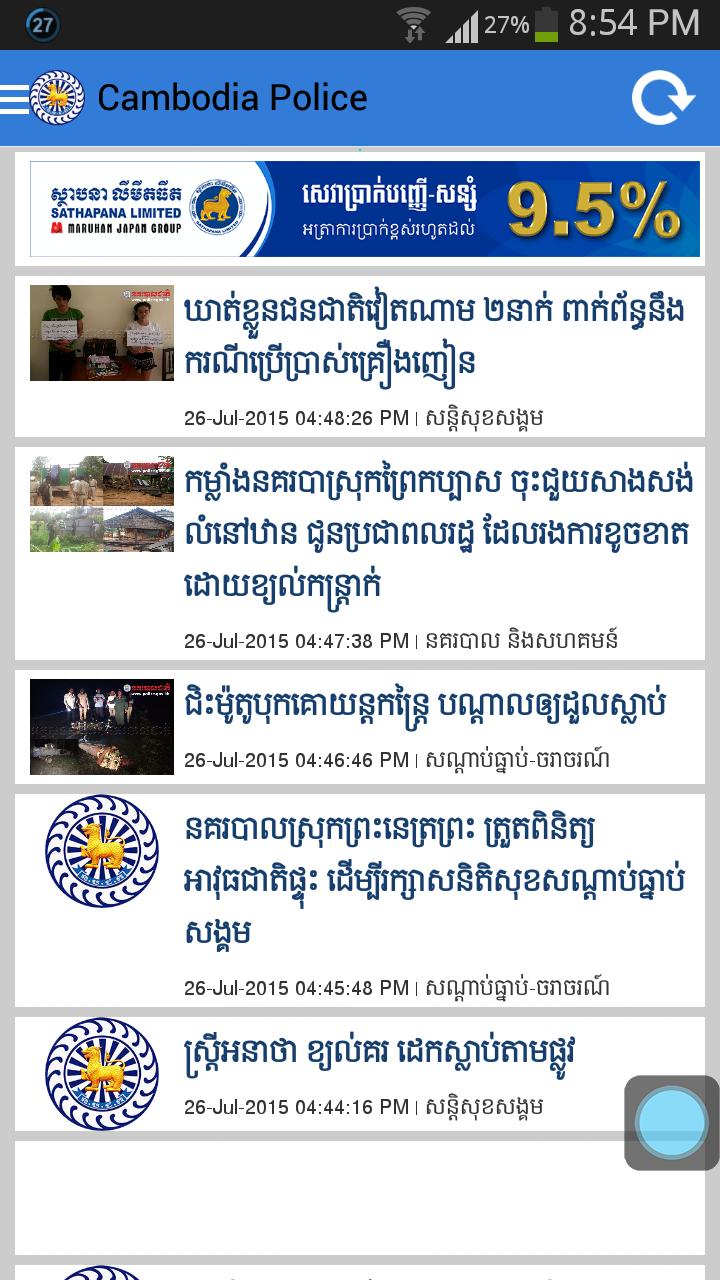Tap the thumbnail photo of the first article

coord(101,332)
